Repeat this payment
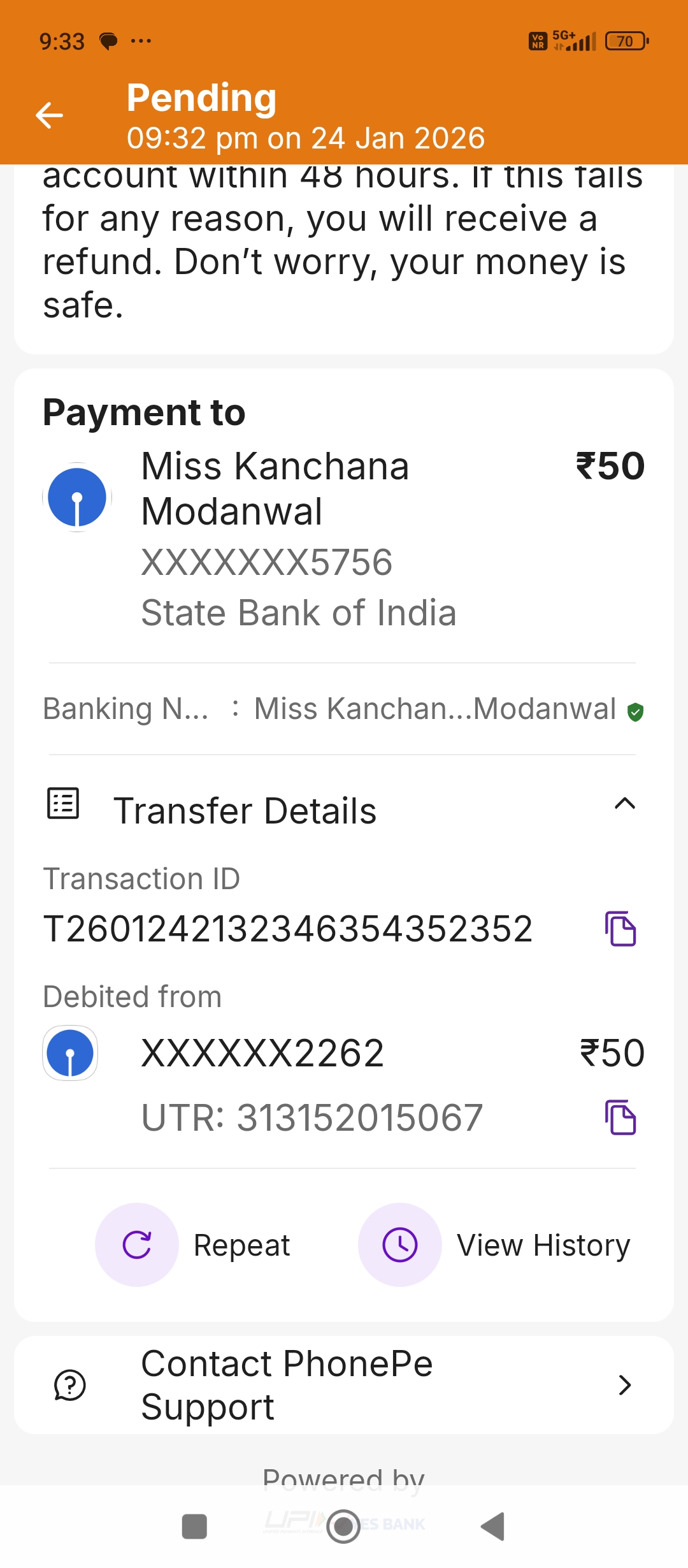 [136, 1245]
